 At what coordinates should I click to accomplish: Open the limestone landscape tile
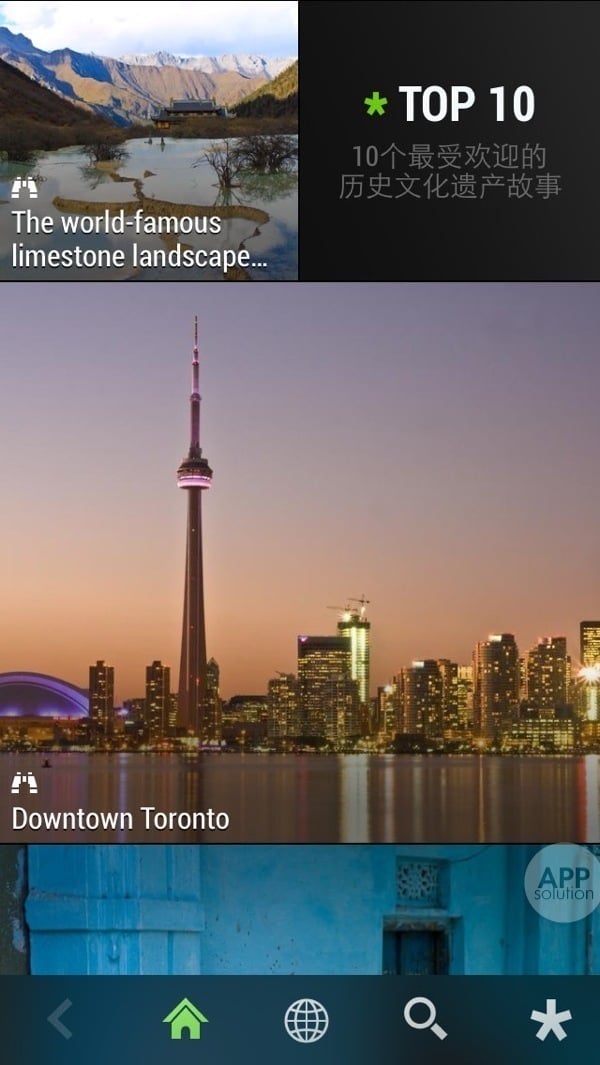click(x=148, y=140)
